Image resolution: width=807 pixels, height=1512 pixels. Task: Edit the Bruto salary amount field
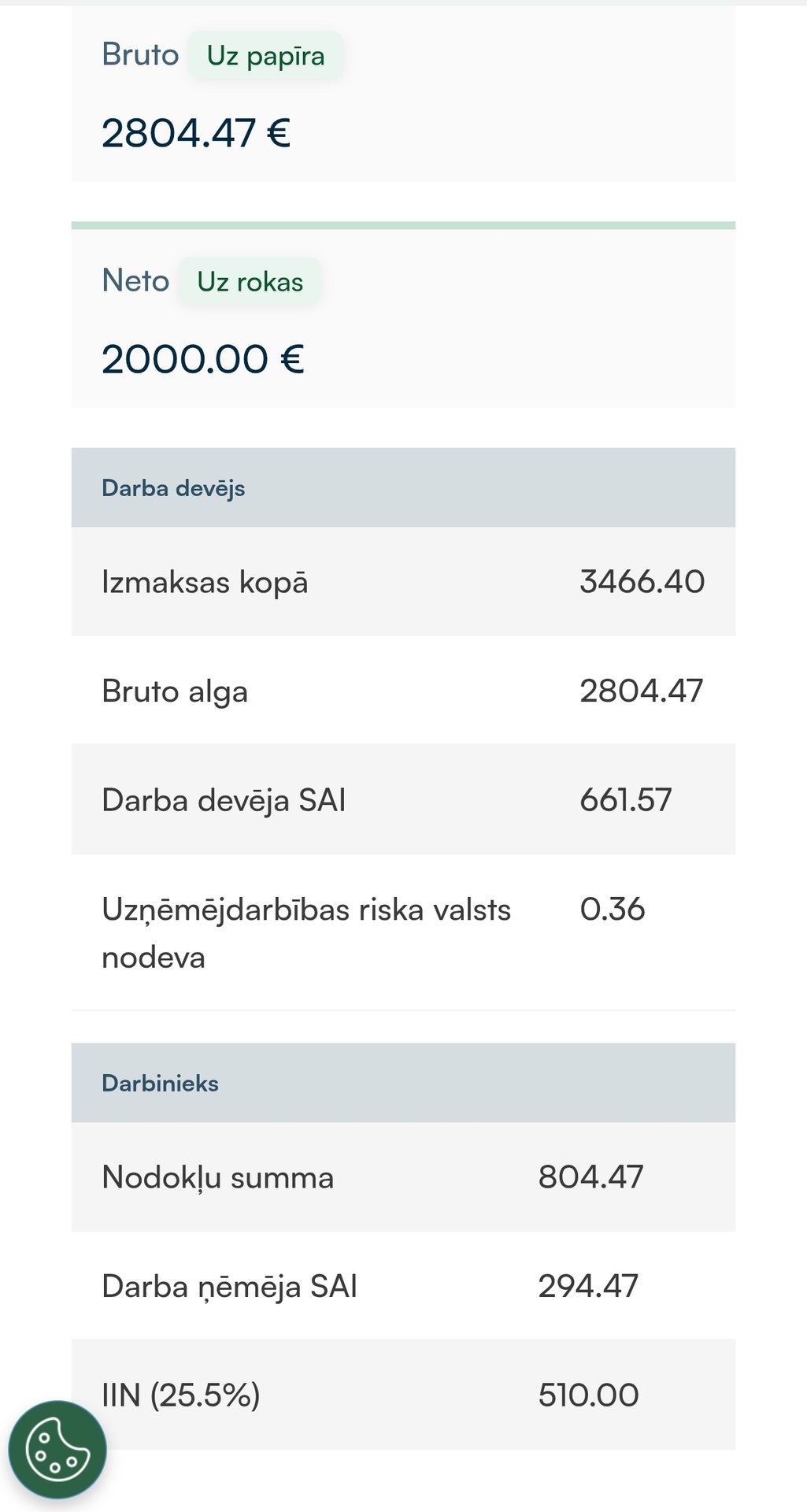click(x=196, y=133)
